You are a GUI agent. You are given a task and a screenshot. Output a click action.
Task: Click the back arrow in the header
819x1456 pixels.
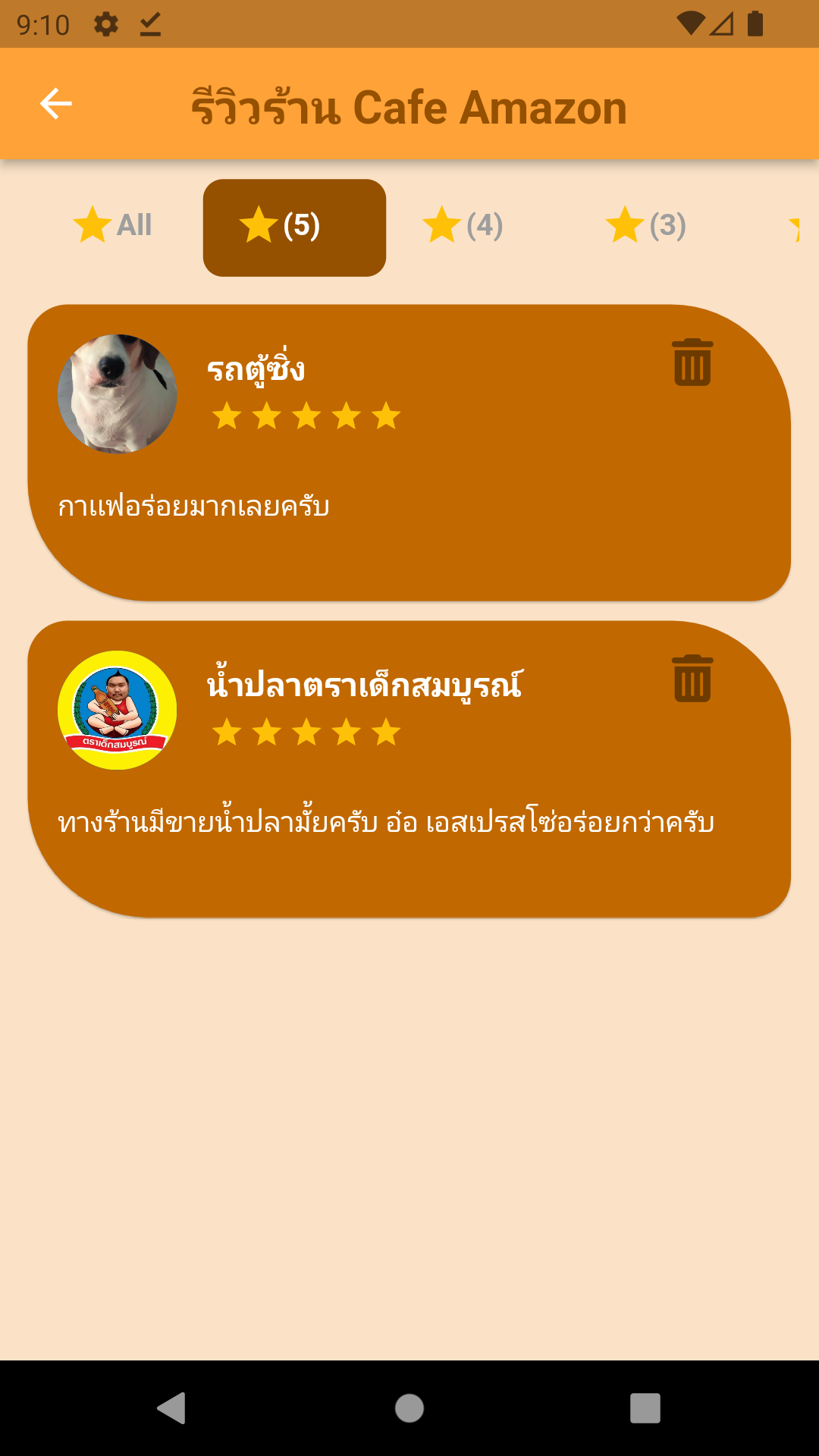(55, 105)
